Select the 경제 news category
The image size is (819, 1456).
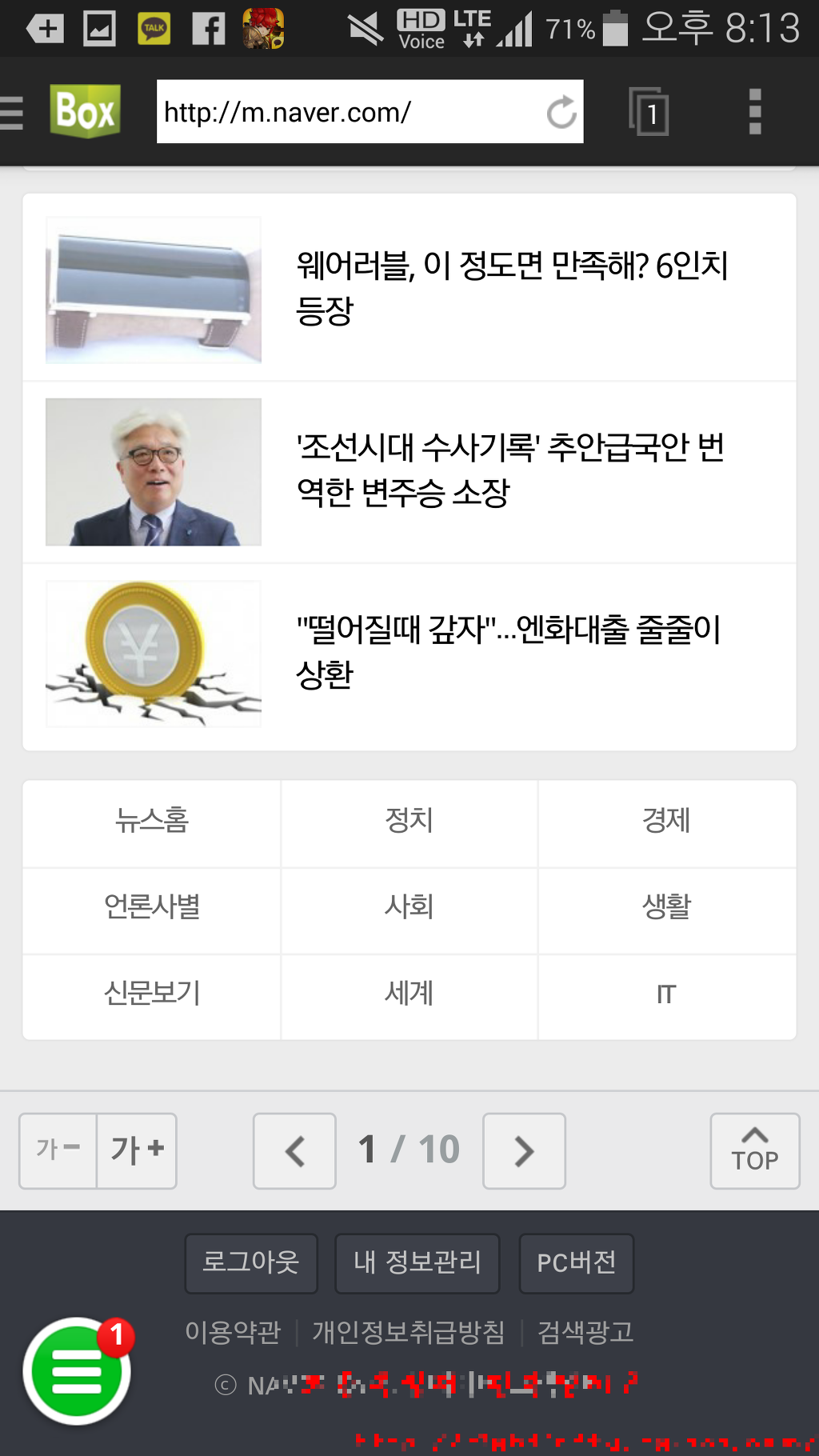pyautogui.click(x=666, y=822)
